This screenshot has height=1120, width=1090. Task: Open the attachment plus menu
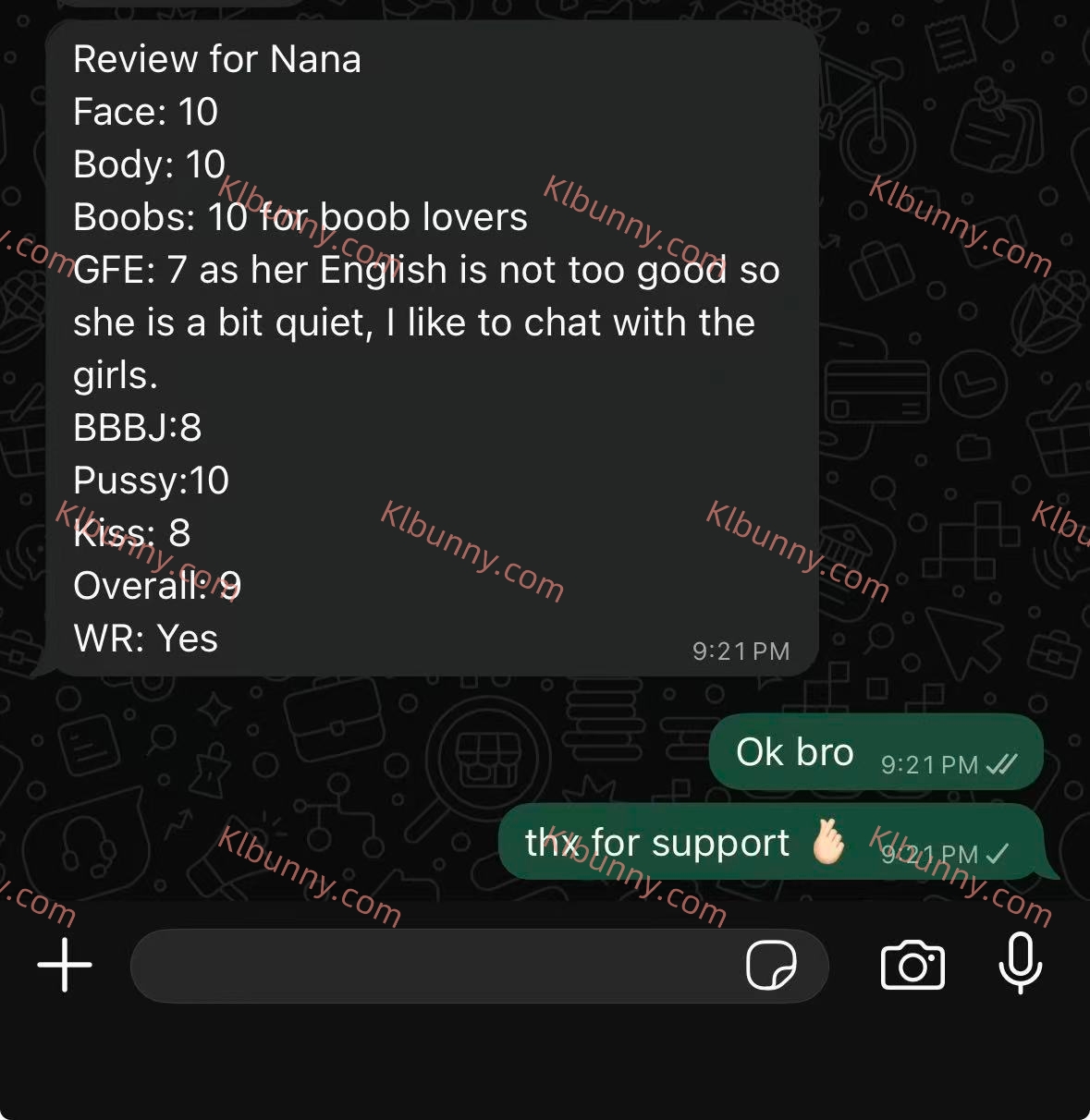[65, 966]
